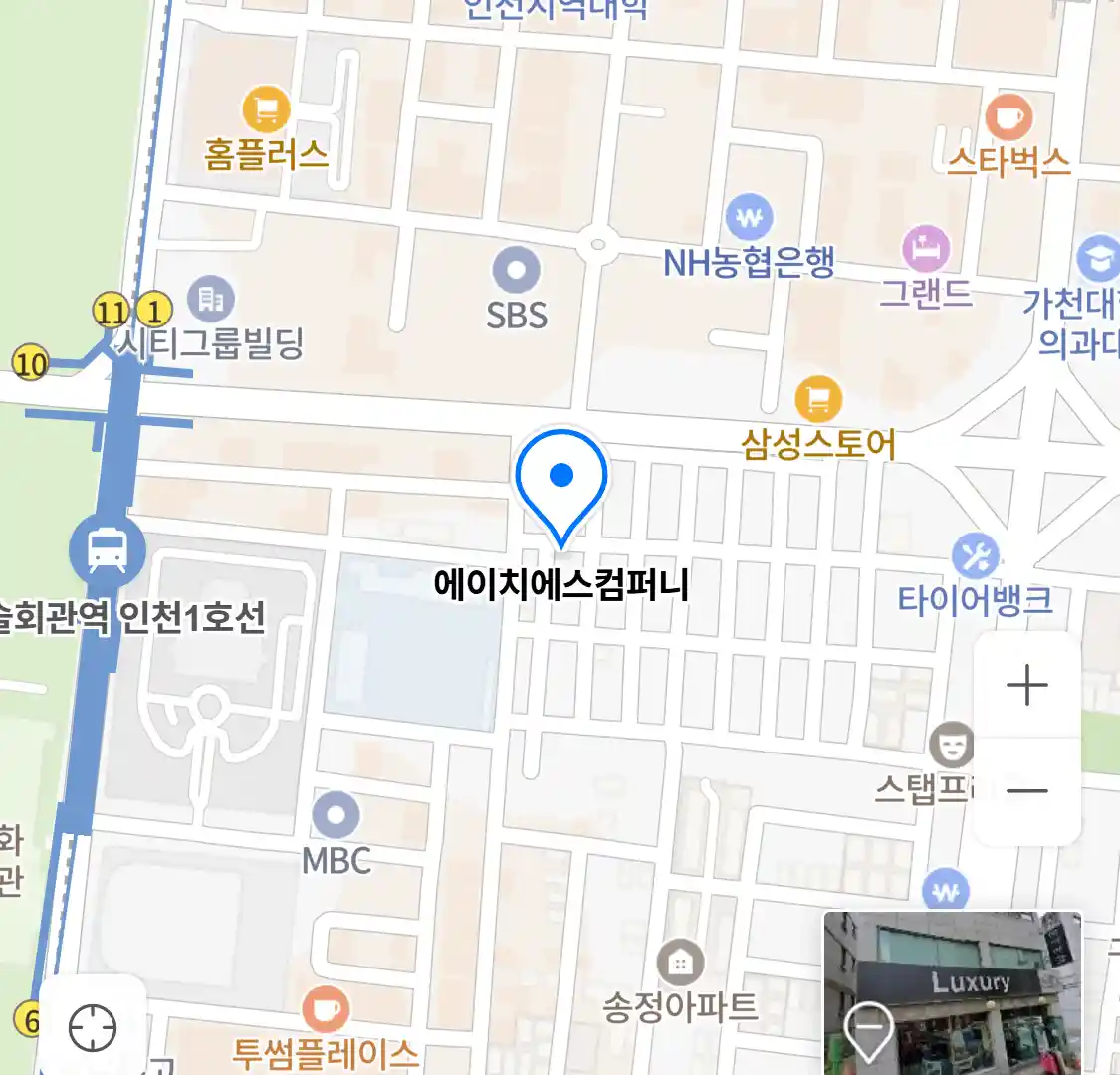Viewport: 1120px width, 1075px height.
Task: Zoom in on the map
Action: 1026,685
